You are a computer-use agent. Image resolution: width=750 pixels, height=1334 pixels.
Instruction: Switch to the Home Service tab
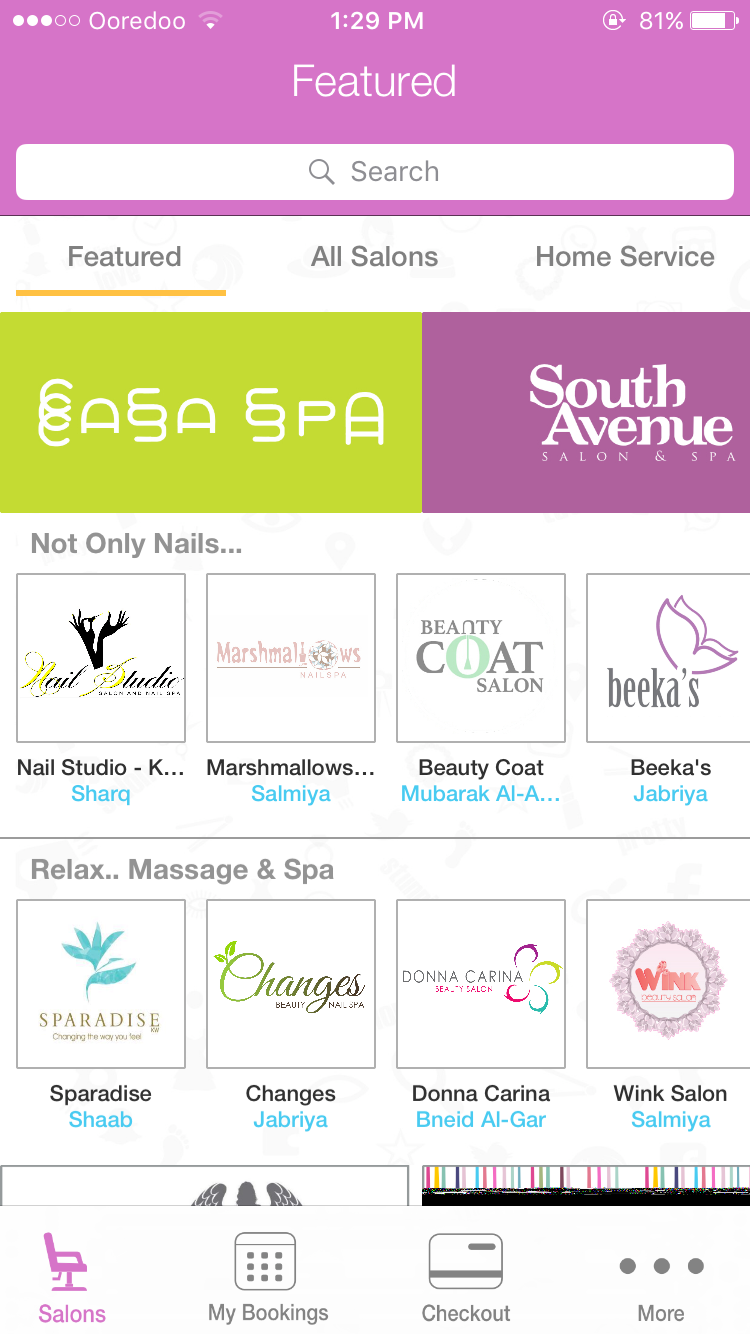(x=625, y=257)
